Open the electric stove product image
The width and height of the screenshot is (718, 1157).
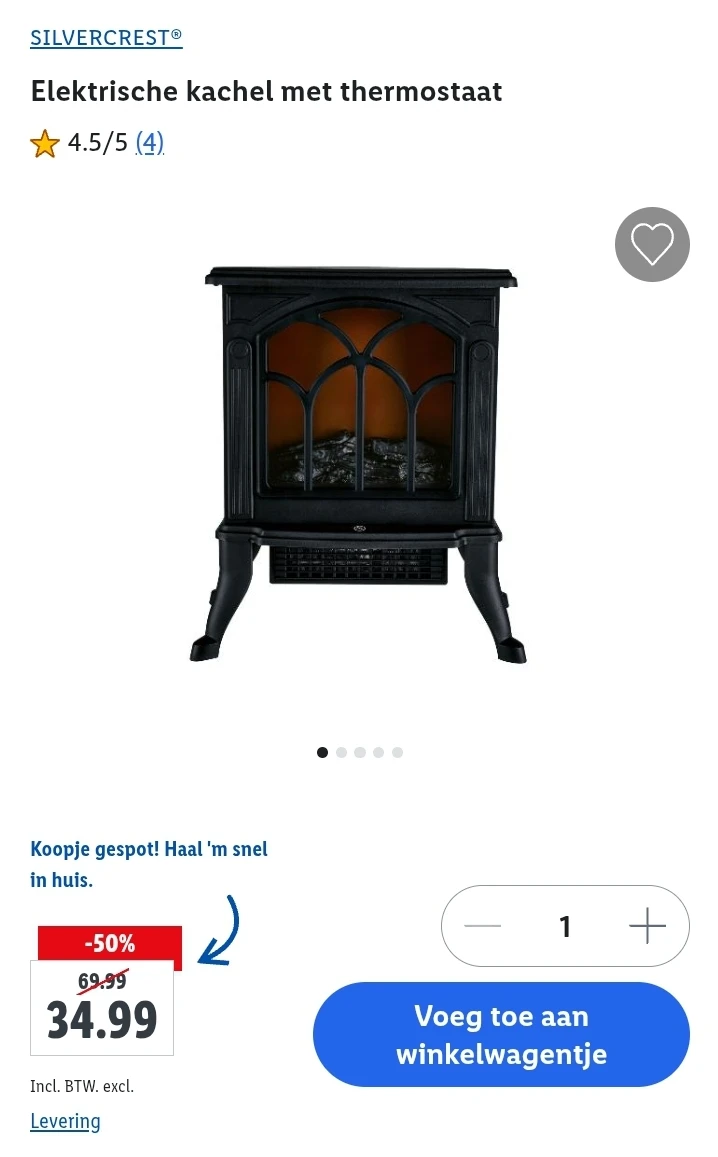pos(360,463)
